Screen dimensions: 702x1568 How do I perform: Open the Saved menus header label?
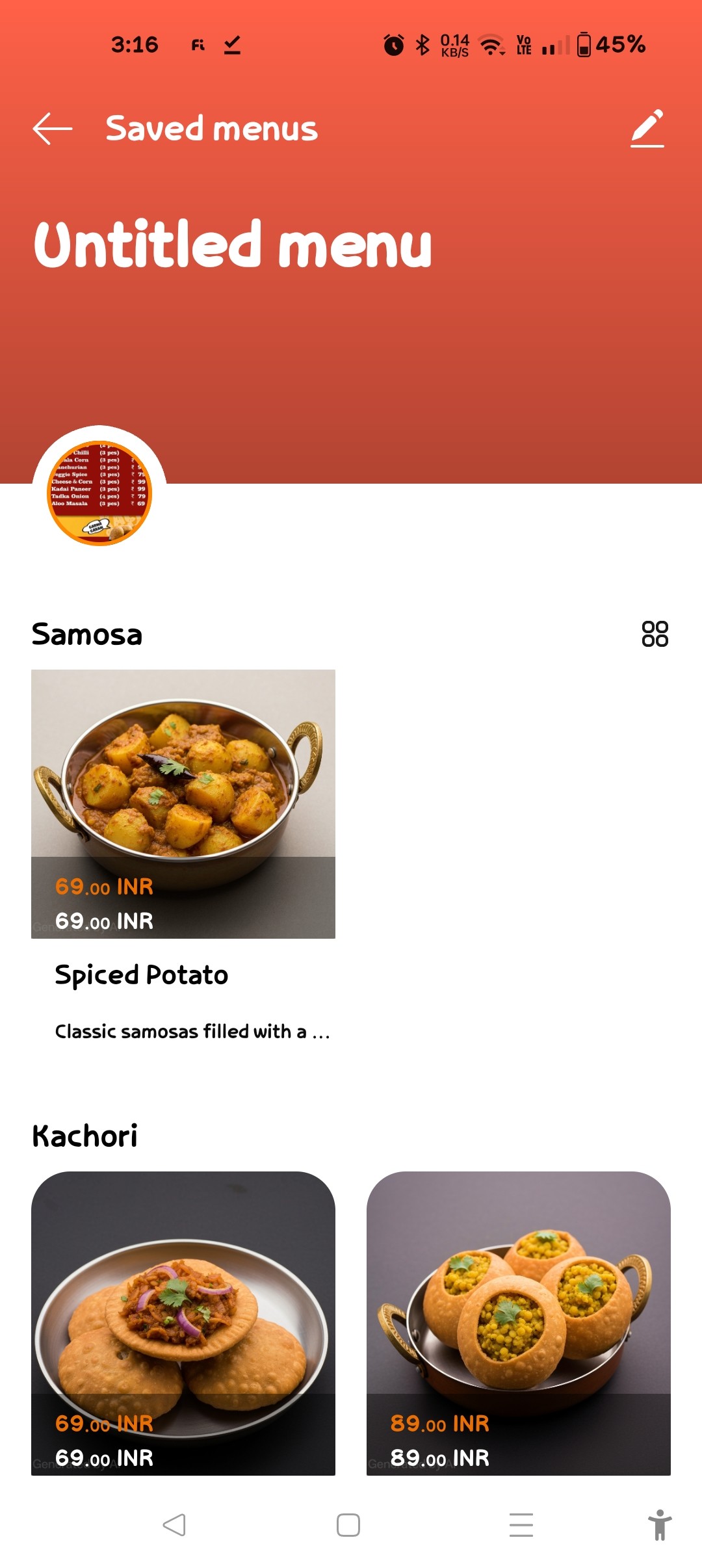pos(212,128)
